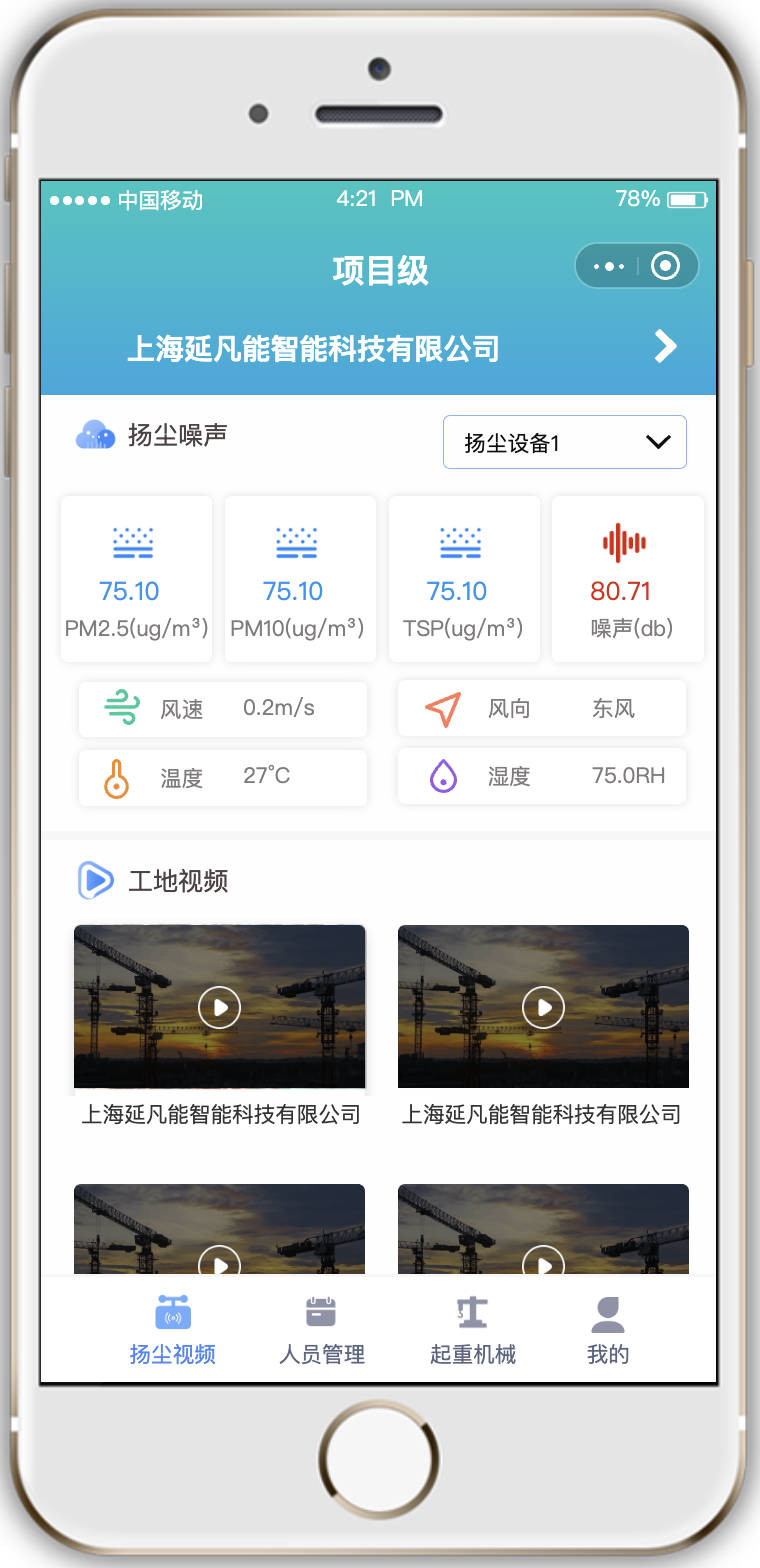Select the 我的 profile tab

[607, 1330]
